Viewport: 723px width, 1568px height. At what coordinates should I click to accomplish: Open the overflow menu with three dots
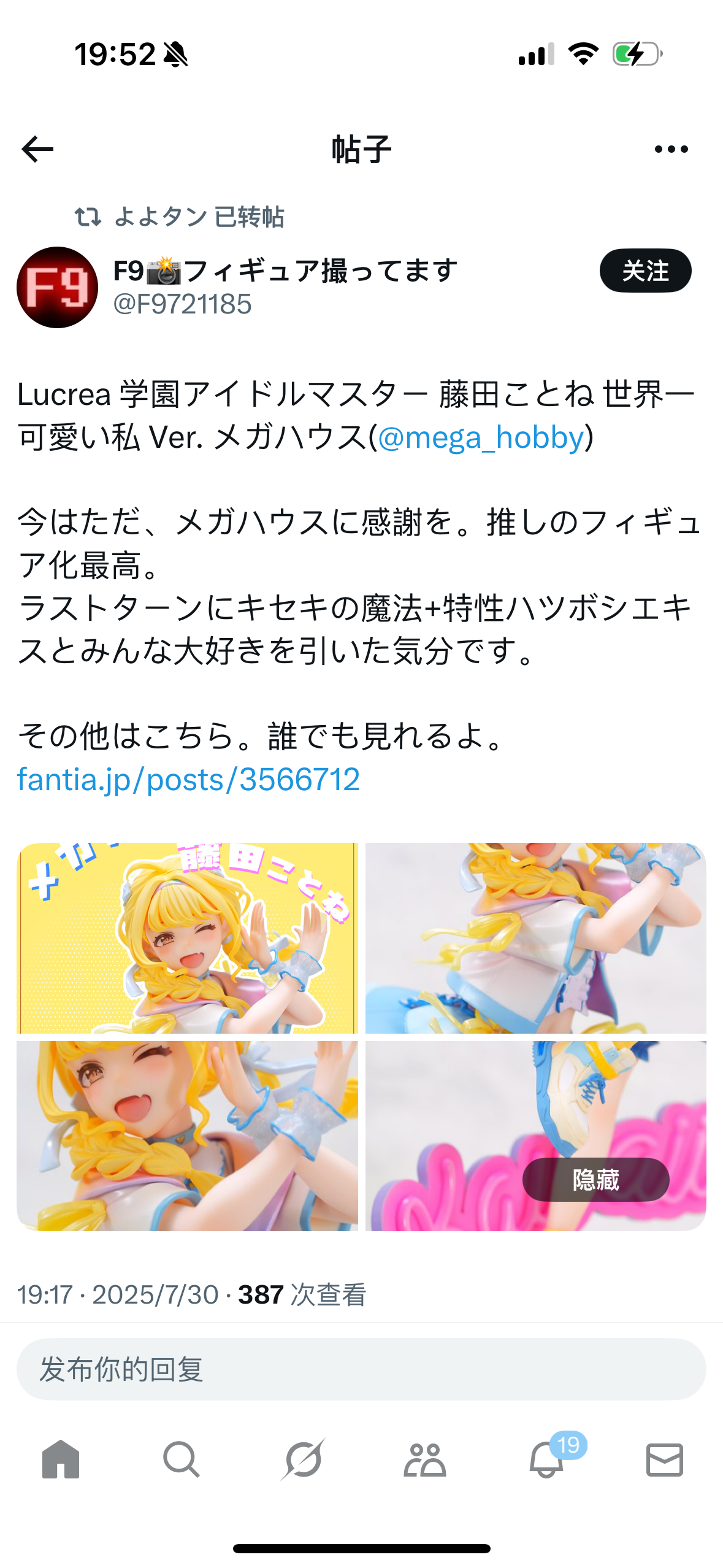[x=671, y=149]
